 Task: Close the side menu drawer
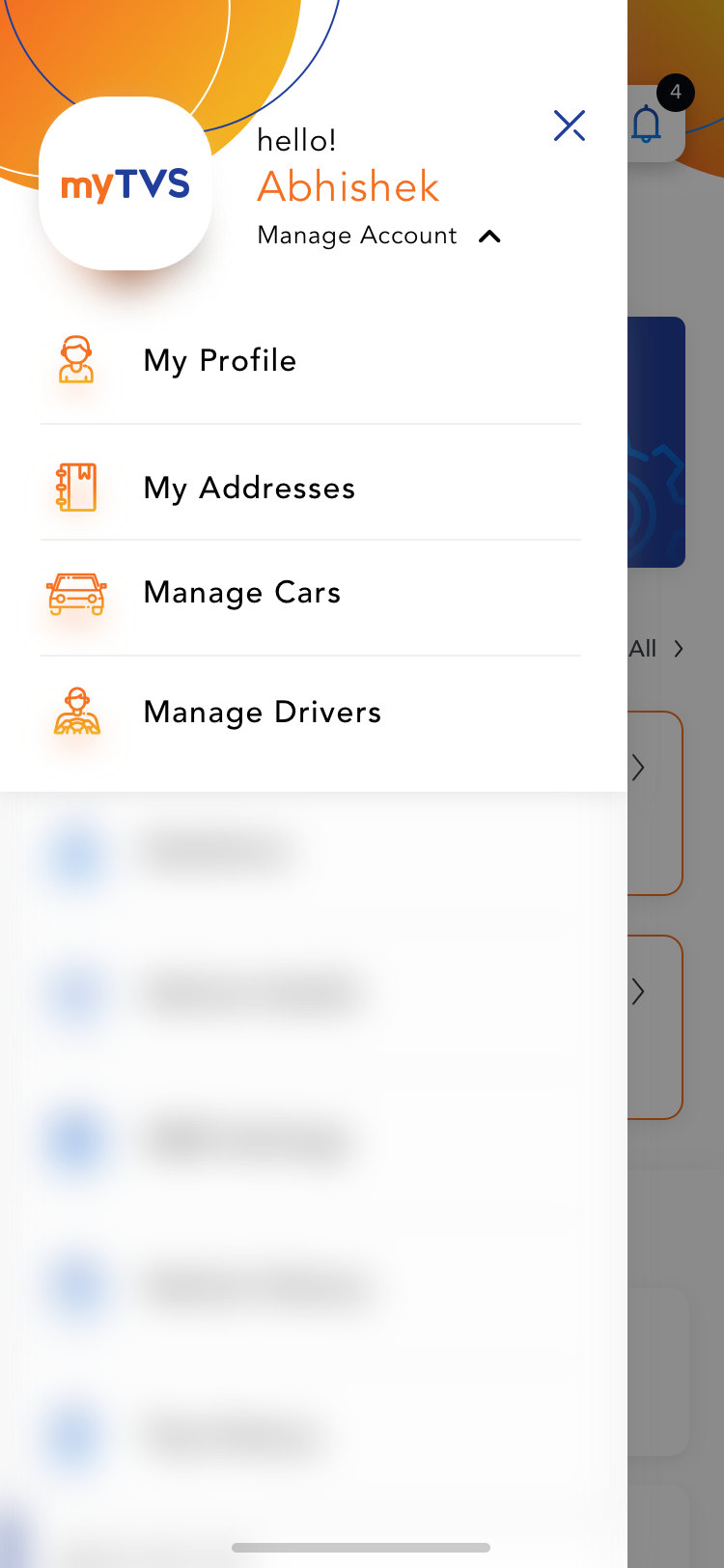coord(570,126)
